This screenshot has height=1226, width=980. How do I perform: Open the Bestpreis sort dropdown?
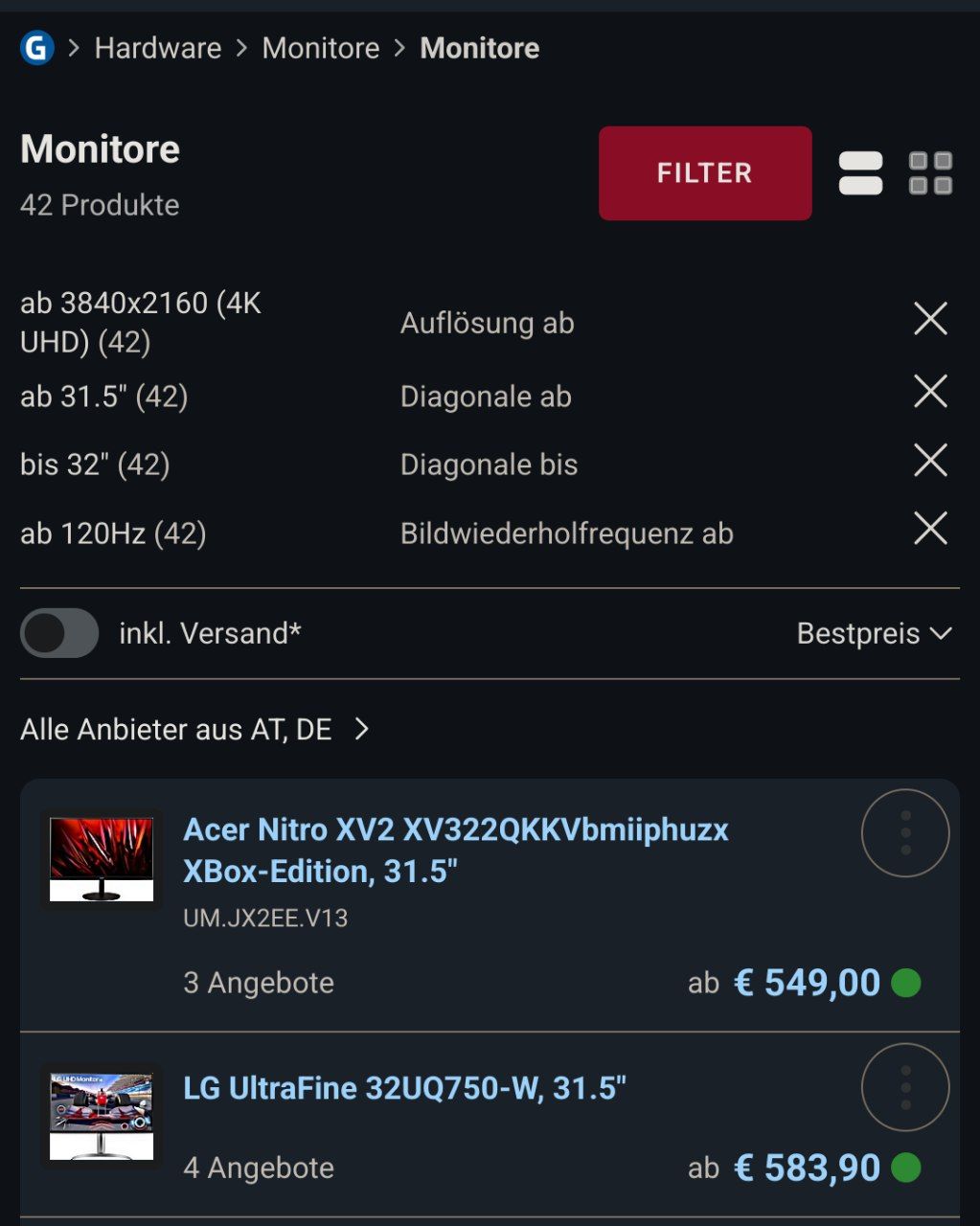(874, 633)
